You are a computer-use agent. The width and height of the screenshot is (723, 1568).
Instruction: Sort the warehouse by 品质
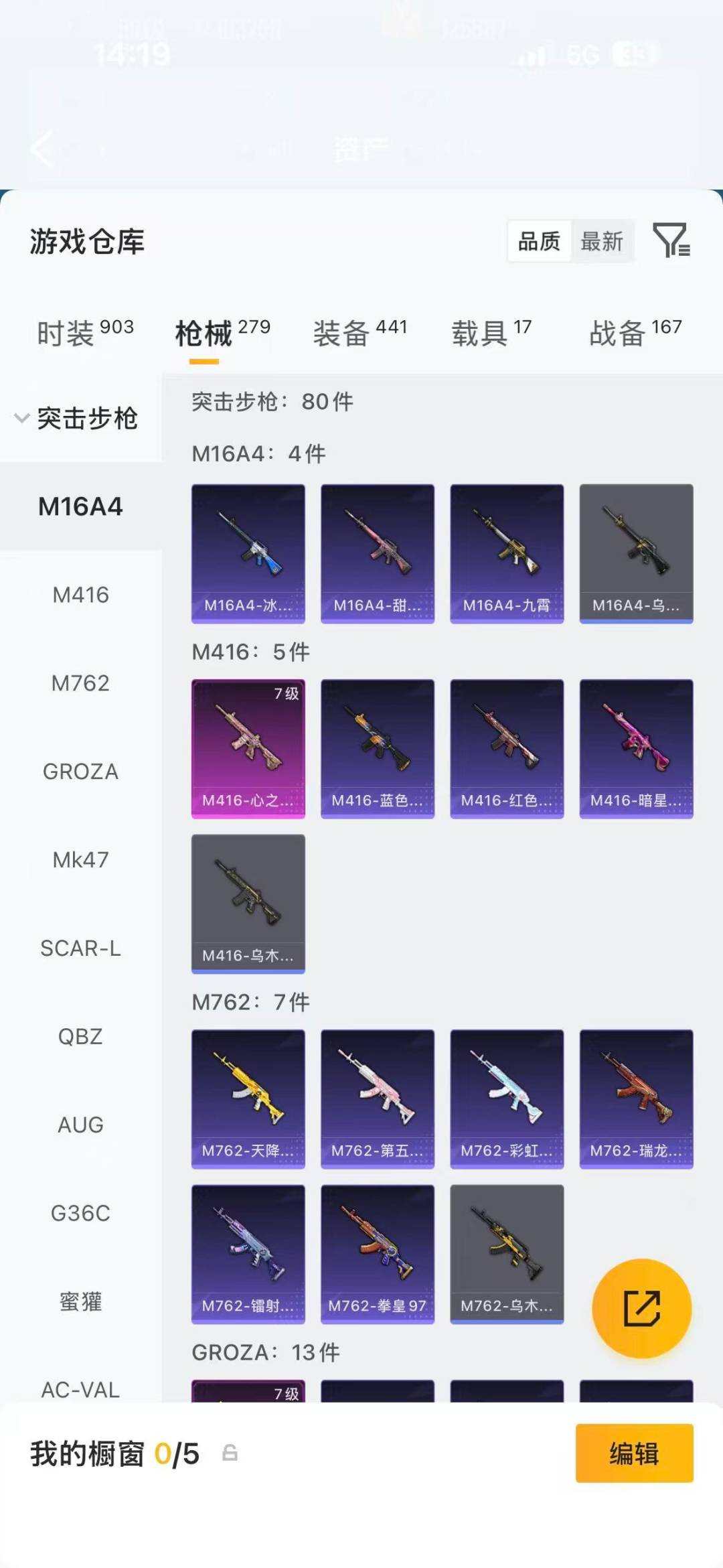pos(539,241)
